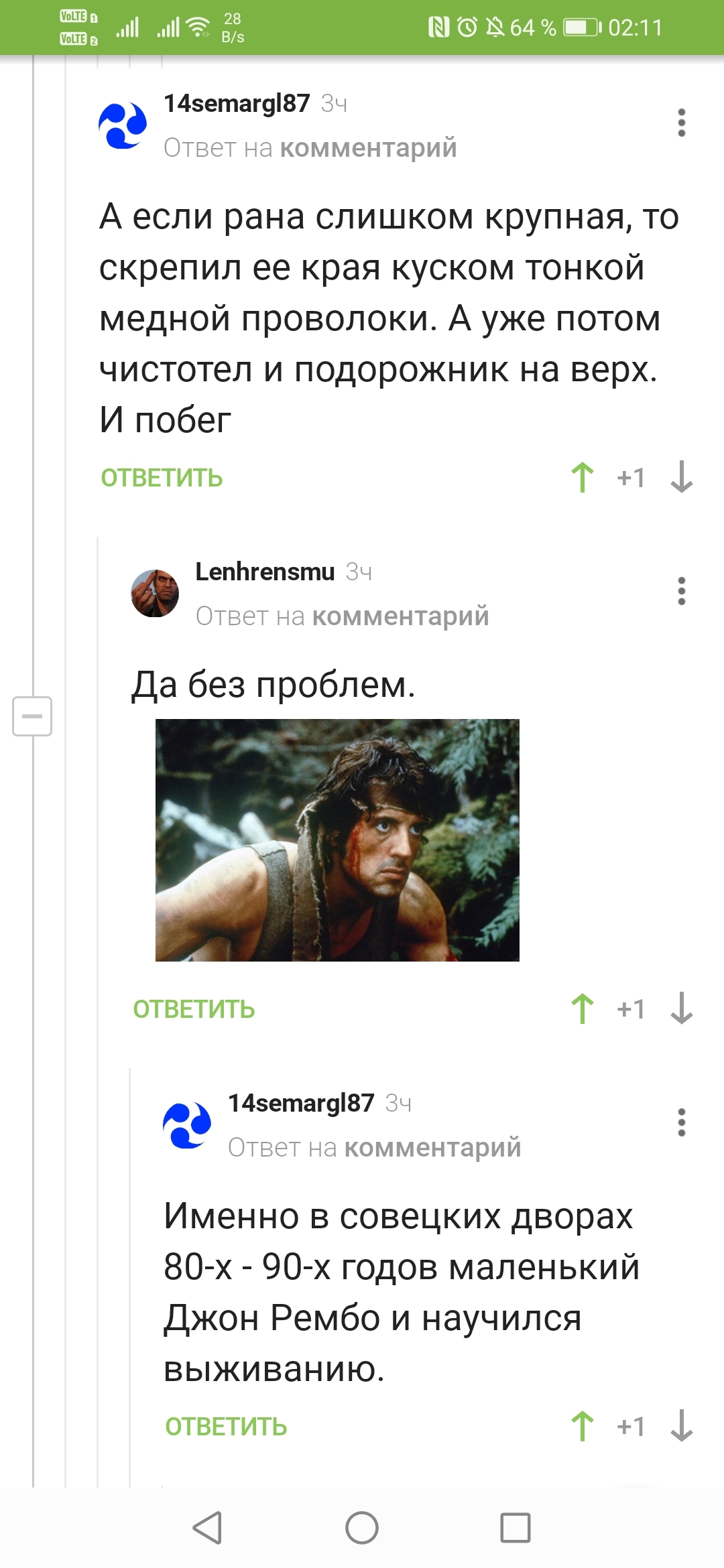Image resolution: width=724 pixels, height=1568 pixels.
Task: Downvote Lenhrensmu's comment
Action: click(681, 1008)
